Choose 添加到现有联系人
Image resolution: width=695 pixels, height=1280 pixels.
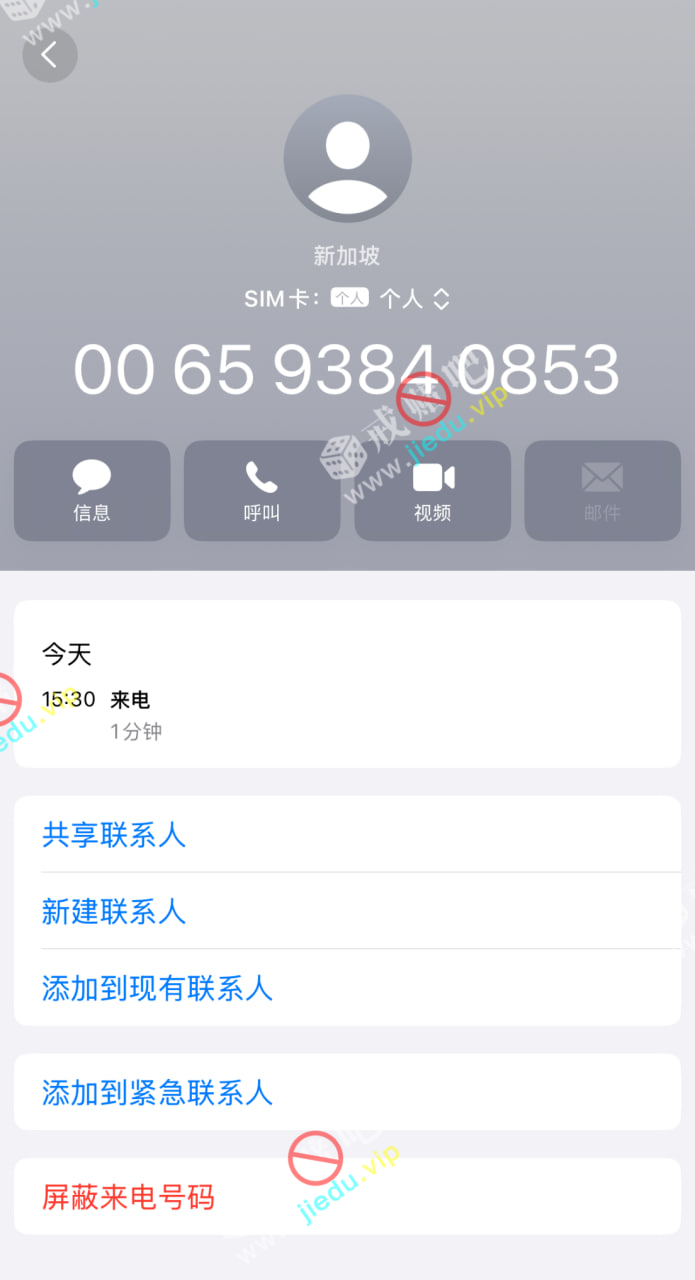[x=157, y=988]
